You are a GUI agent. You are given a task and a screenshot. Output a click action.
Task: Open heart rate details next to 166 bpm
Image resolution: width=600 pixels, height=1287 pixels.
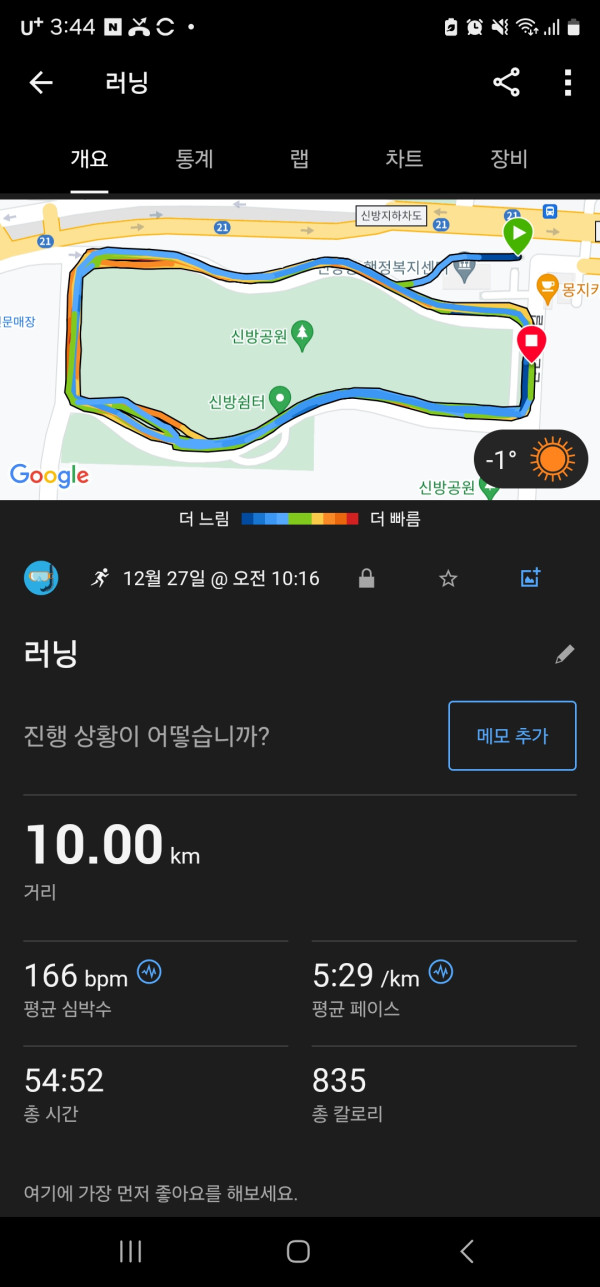(149, 971)
